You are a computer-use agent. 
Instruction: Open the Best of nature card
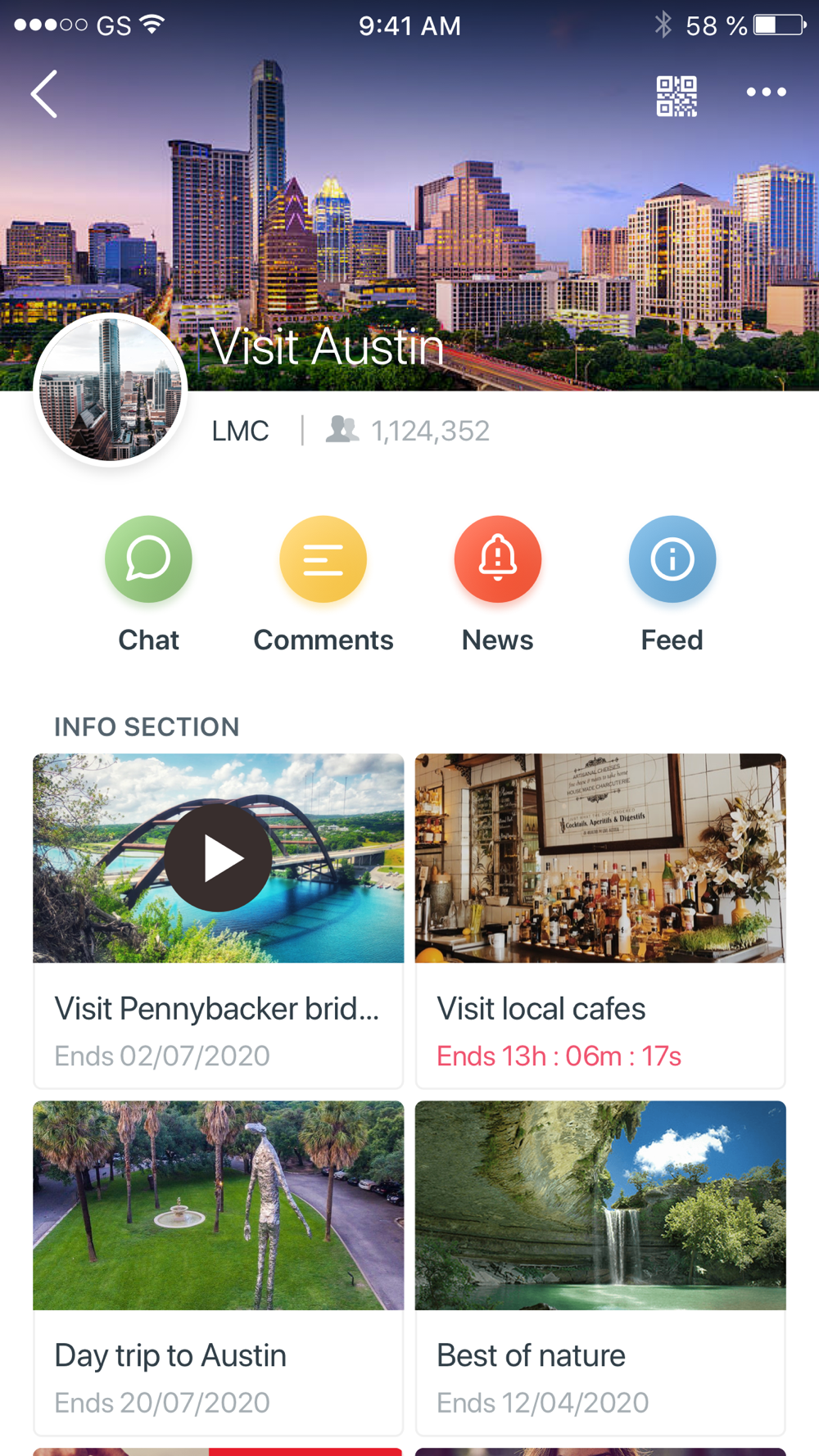(600, 1266)
